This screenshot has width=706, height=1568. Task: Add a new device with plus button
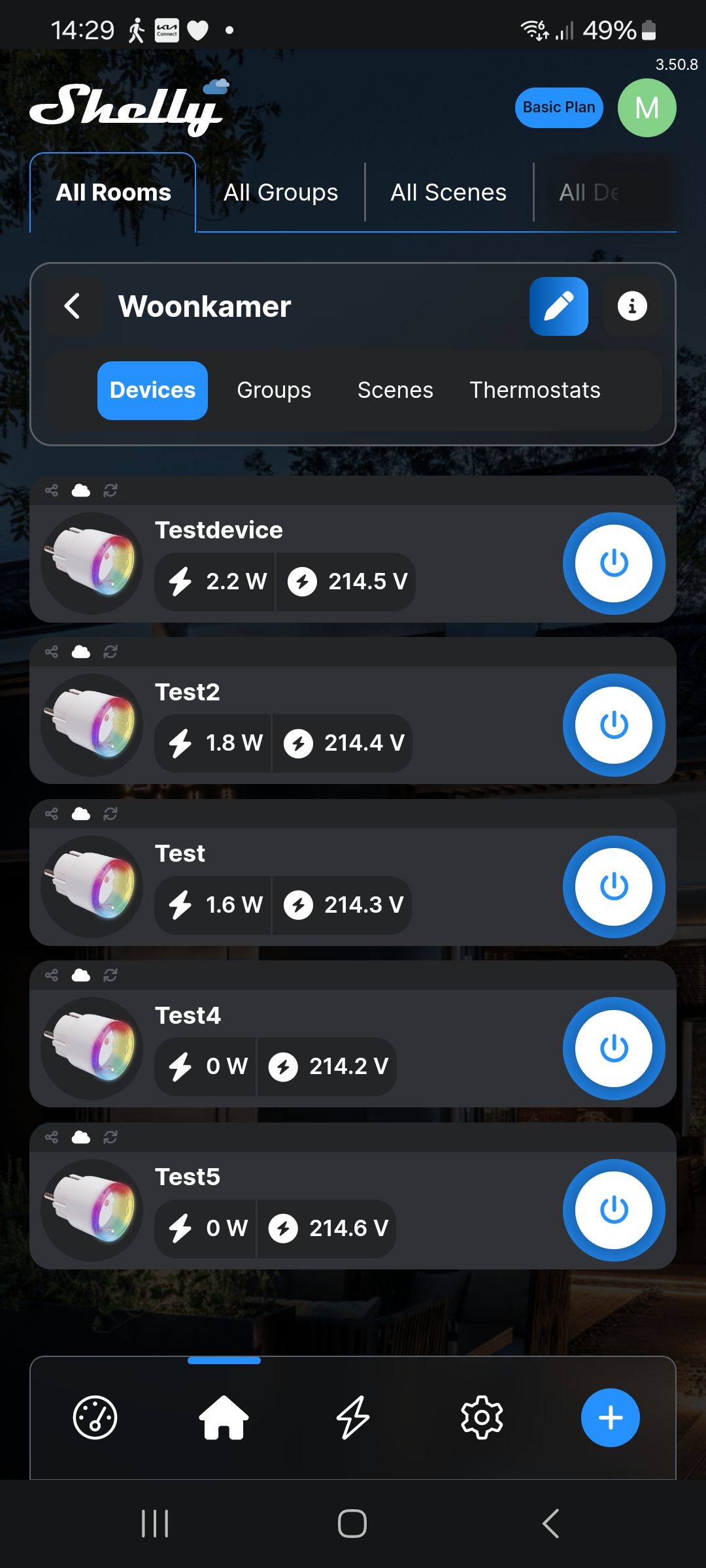(x=610, y=1417)
